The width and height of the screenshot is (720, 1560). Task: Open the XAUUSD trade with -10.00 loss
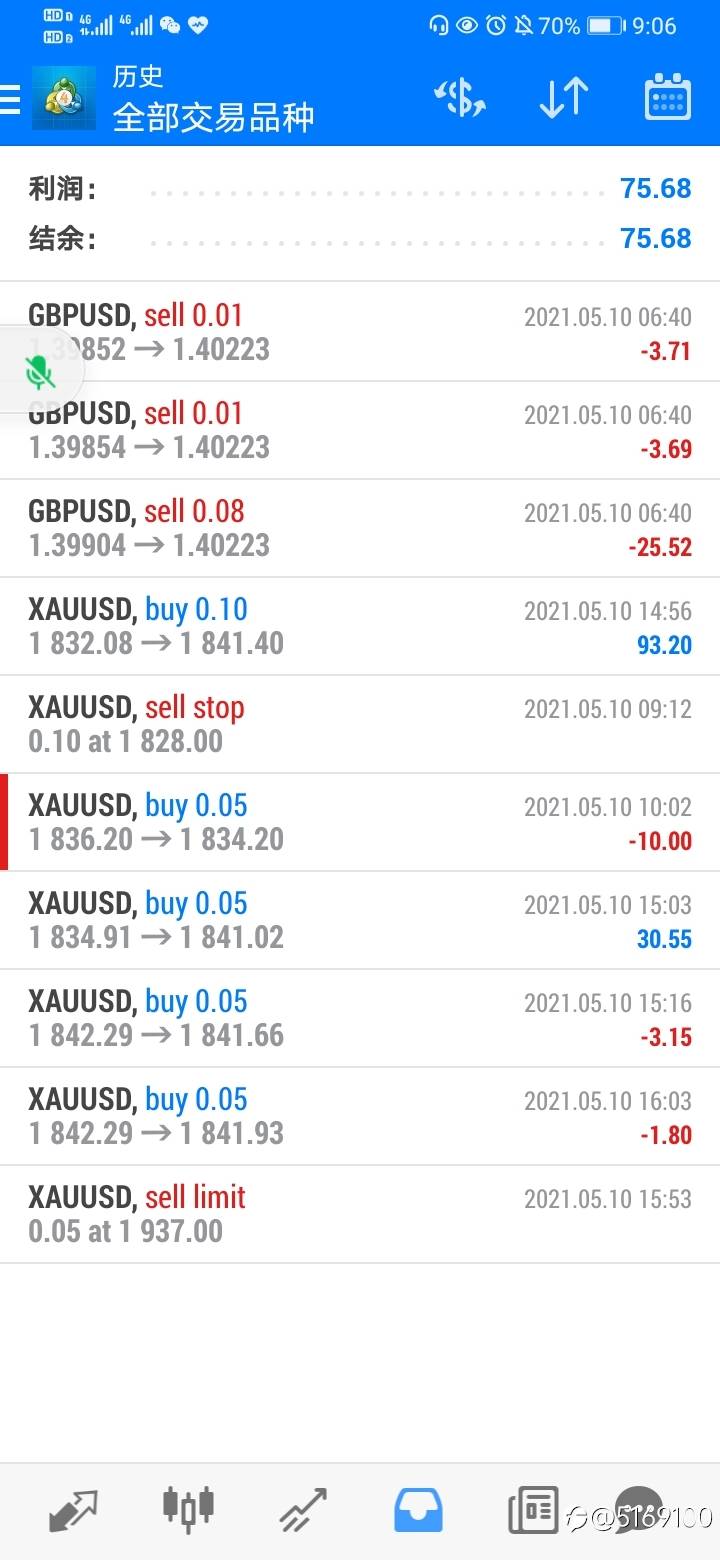360,822
